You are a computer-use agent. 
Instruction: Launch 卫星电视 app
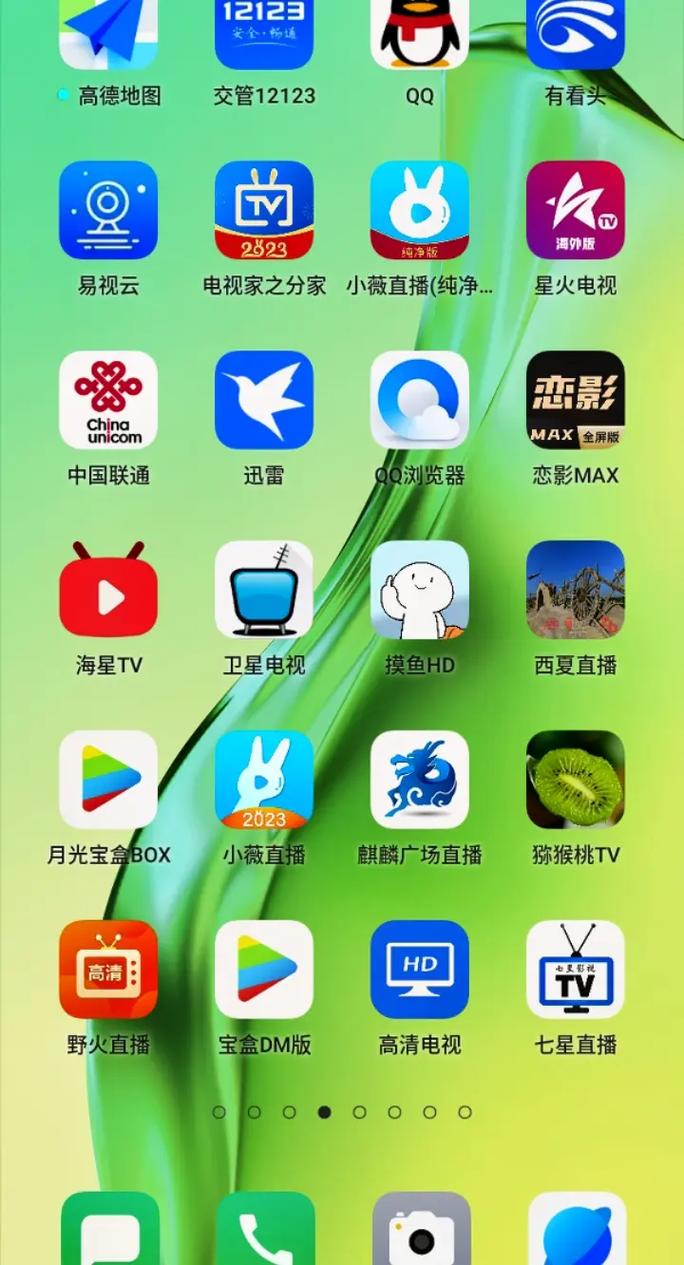(264, 590)
